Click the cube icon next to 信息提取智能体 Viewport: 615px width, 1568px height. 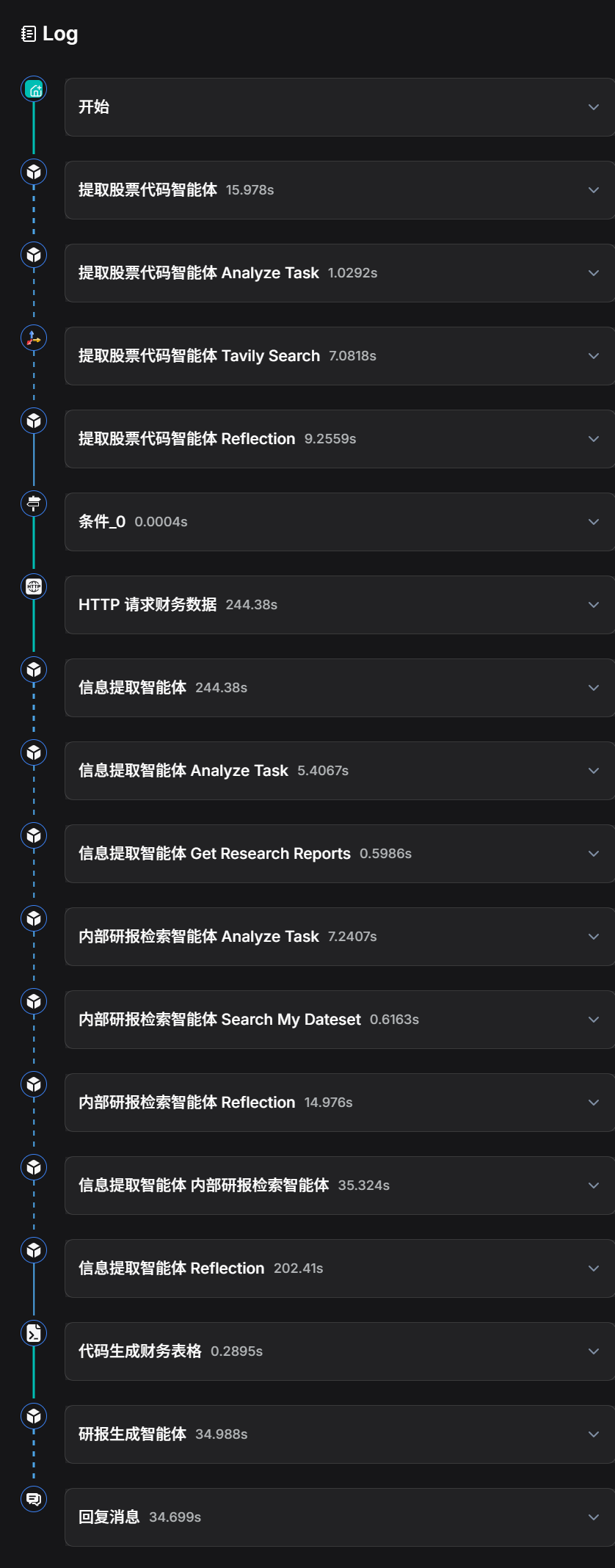(x=33, y=669)
